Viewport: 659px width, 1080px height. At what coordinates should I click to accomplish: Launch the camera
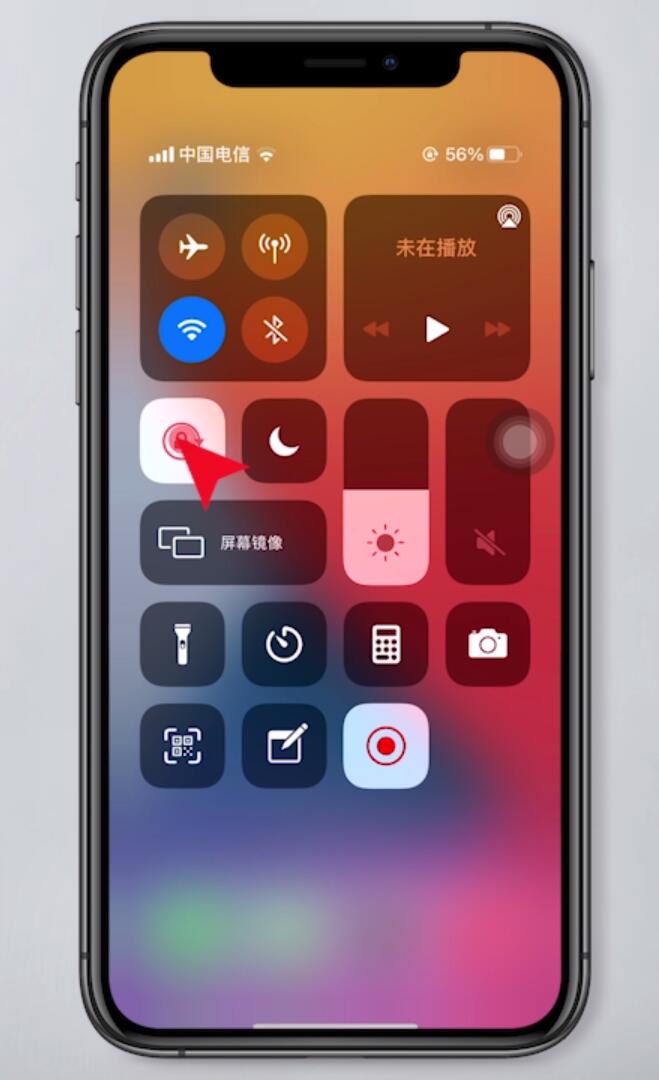pyautogui.click(x=488, y=644)
